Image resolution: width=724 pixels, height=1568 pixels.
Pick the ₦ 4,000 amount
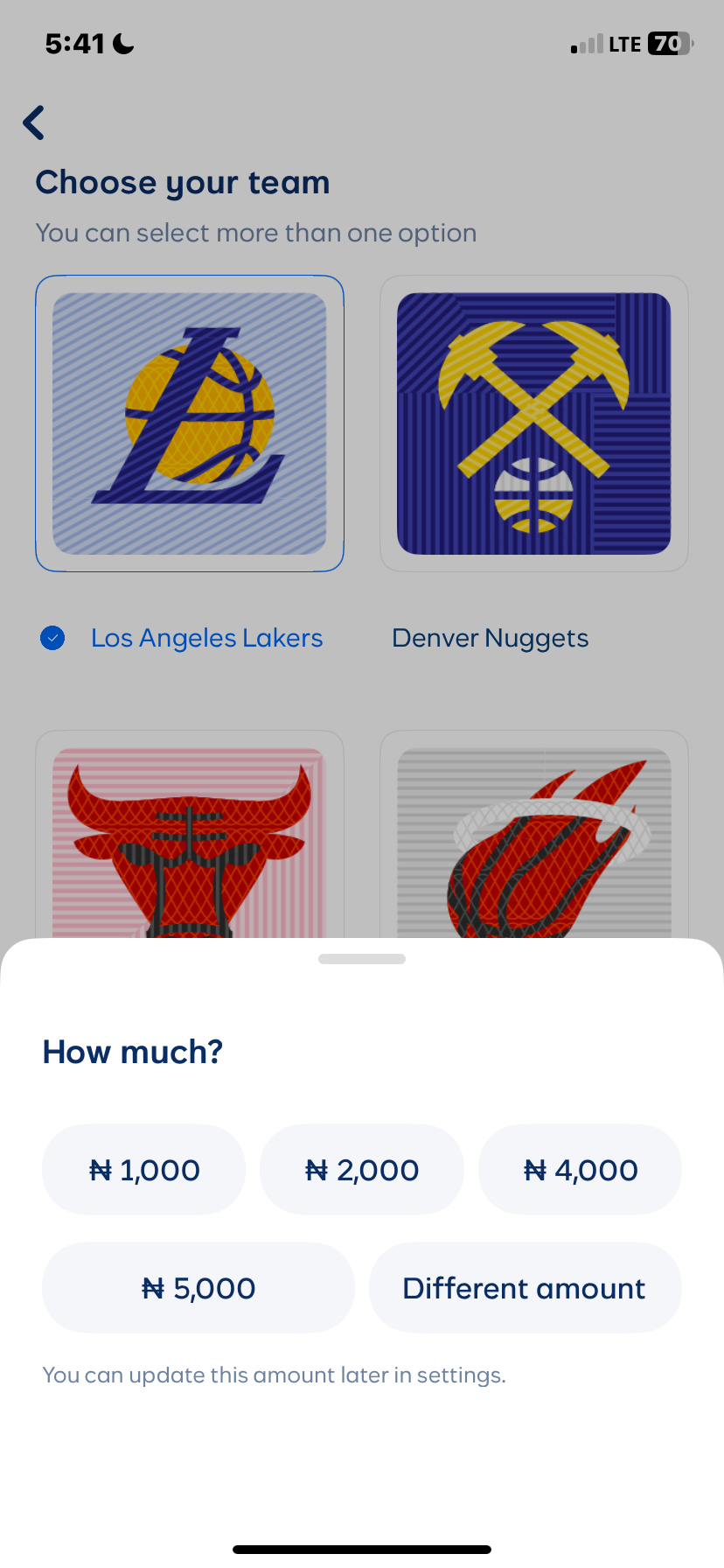tap(580, 1170)
